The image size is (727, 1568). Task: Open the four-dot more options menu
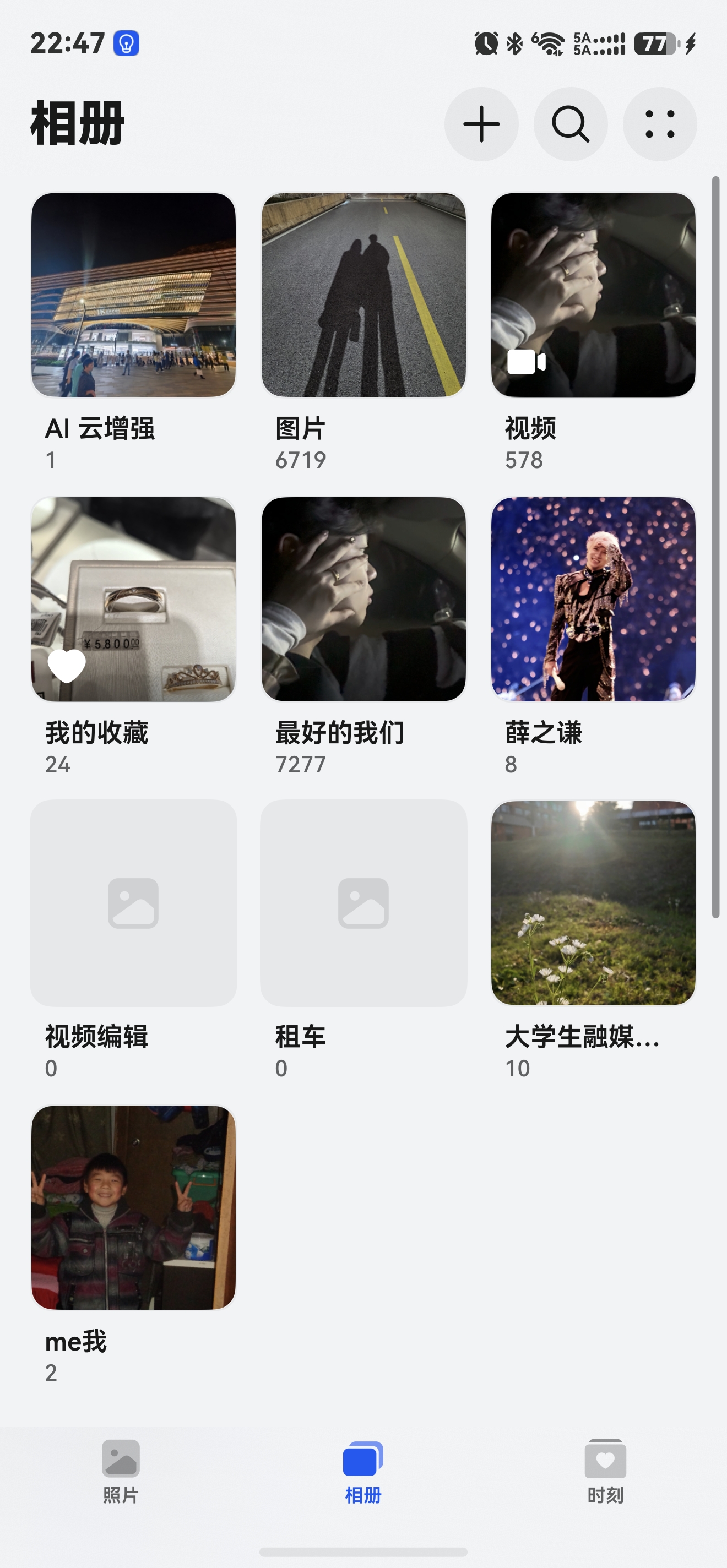pos(659,124)
